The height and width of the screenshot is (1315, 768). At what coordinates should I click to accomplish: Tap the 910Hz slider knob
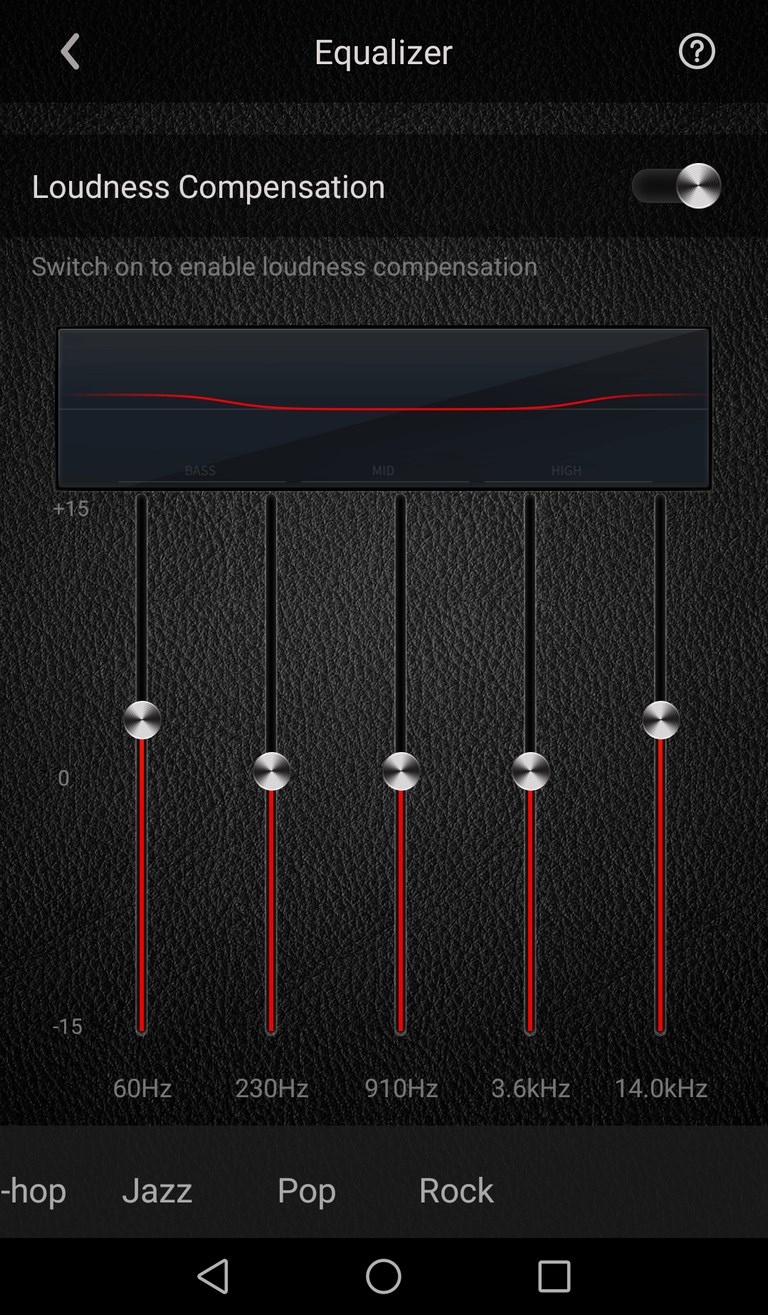401,771
